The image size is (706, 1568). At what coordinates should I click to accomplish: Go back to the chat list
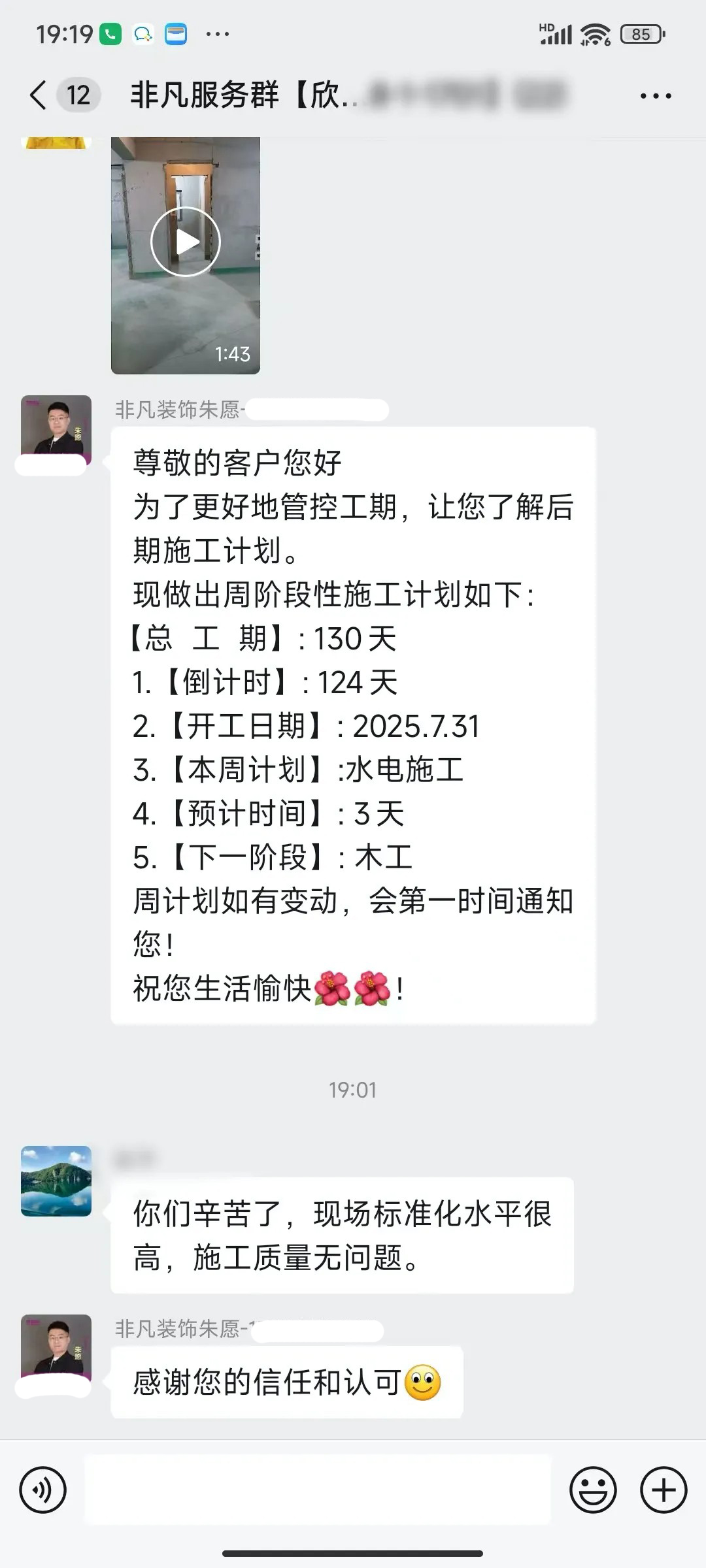[38, 95]
